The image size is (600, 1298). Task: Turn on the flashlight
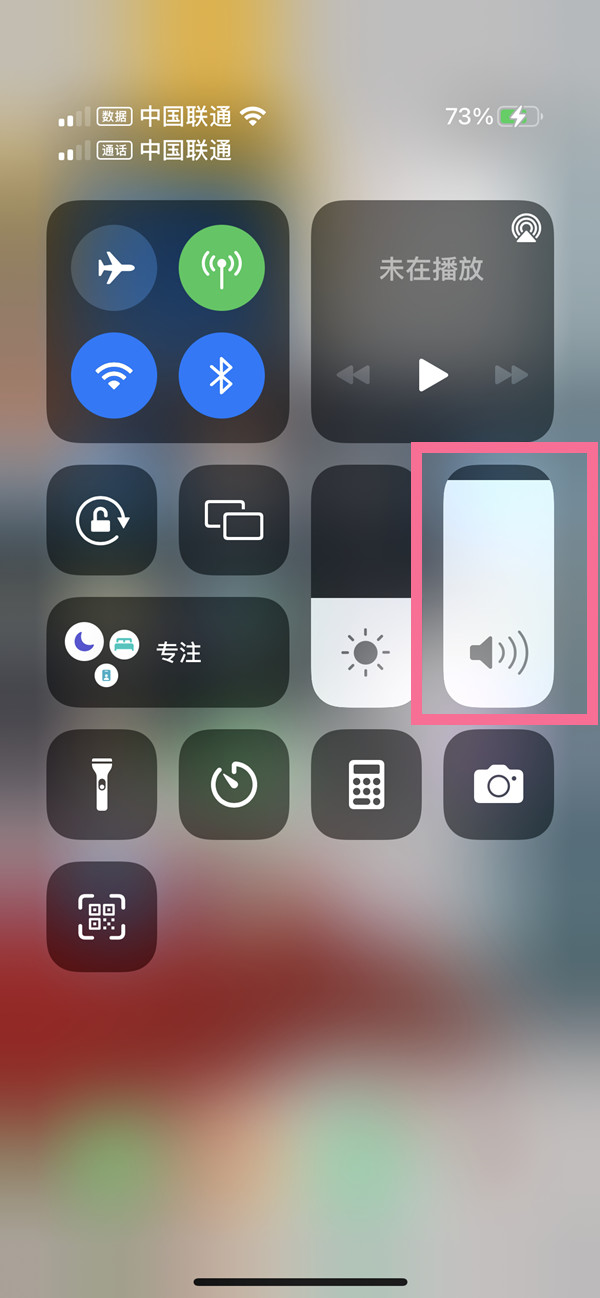pyautogui.click(x=102, y=784)
